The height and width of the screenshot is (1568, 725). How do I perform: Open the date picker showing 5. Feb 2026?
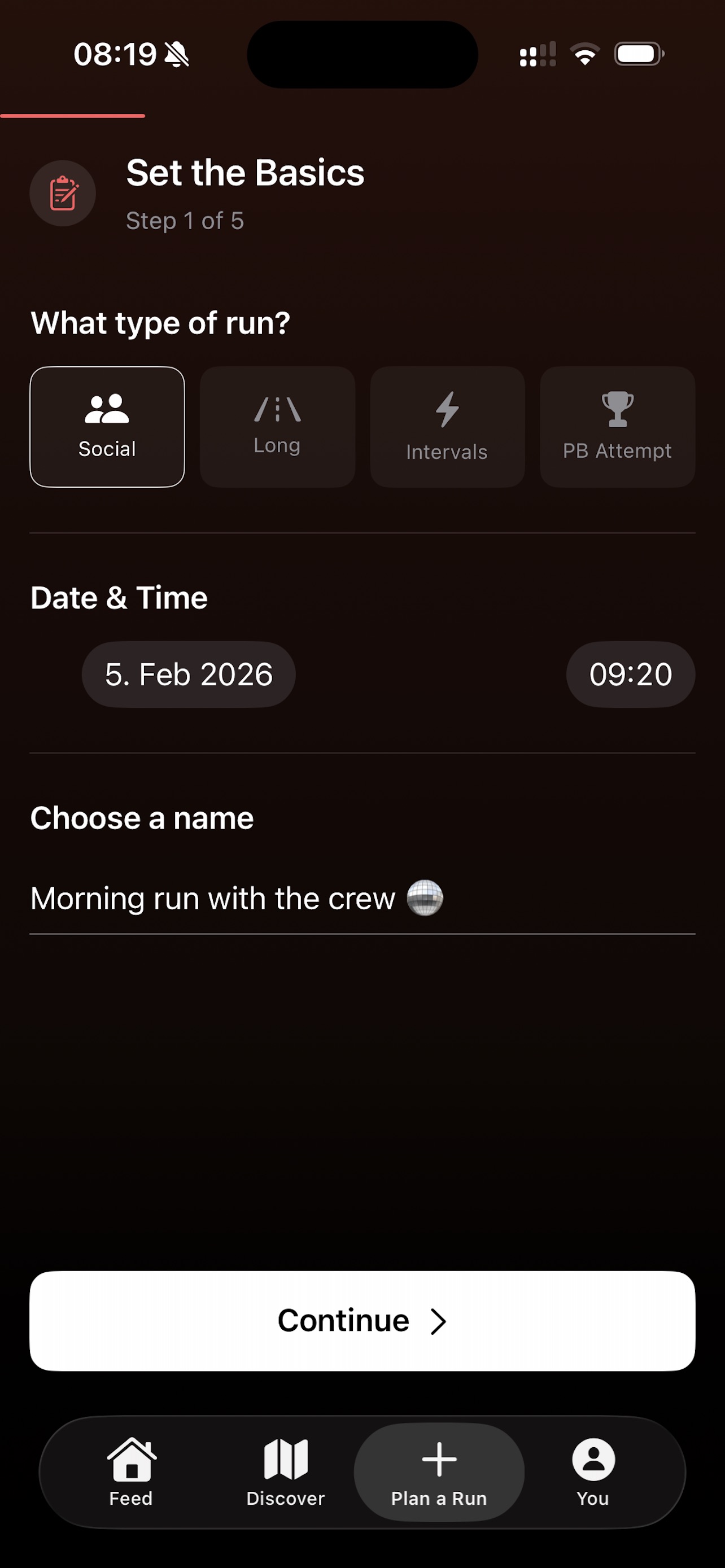(188, 674)
